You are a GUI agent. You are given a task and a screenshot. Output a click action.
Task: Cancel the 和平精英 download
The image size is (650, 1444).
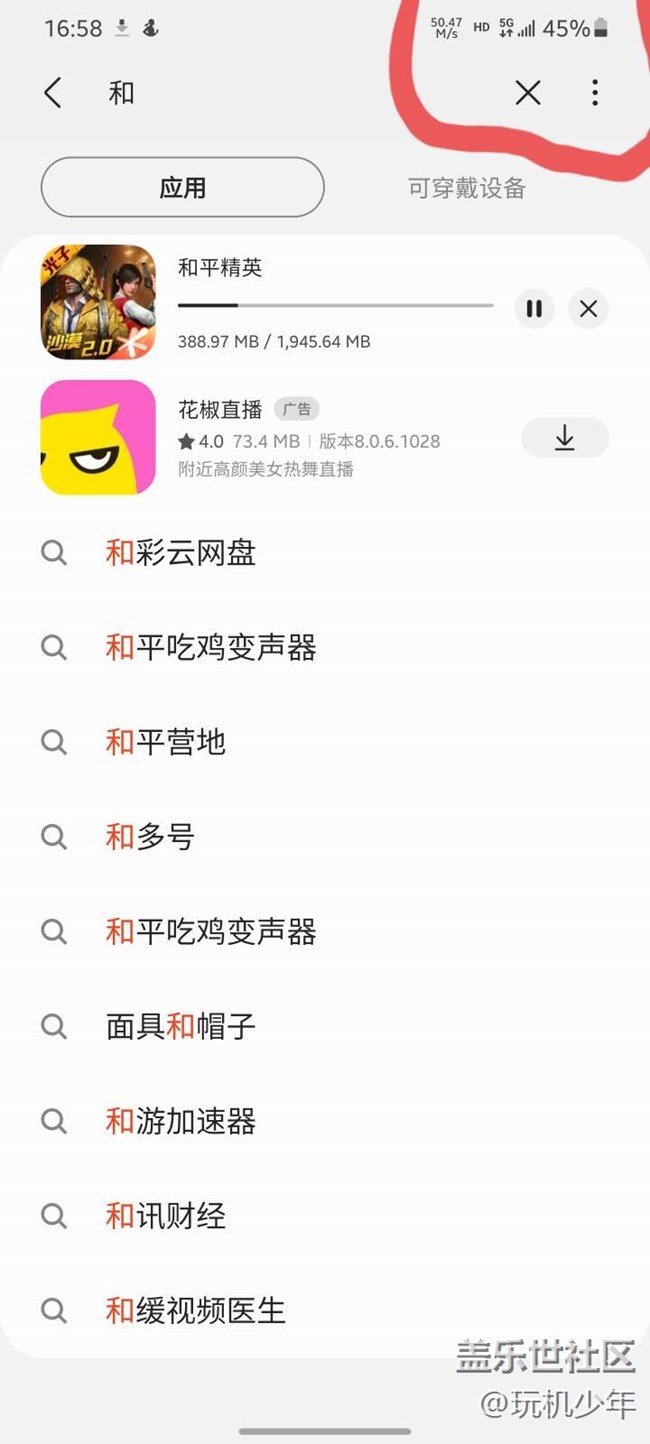(588, 309)
